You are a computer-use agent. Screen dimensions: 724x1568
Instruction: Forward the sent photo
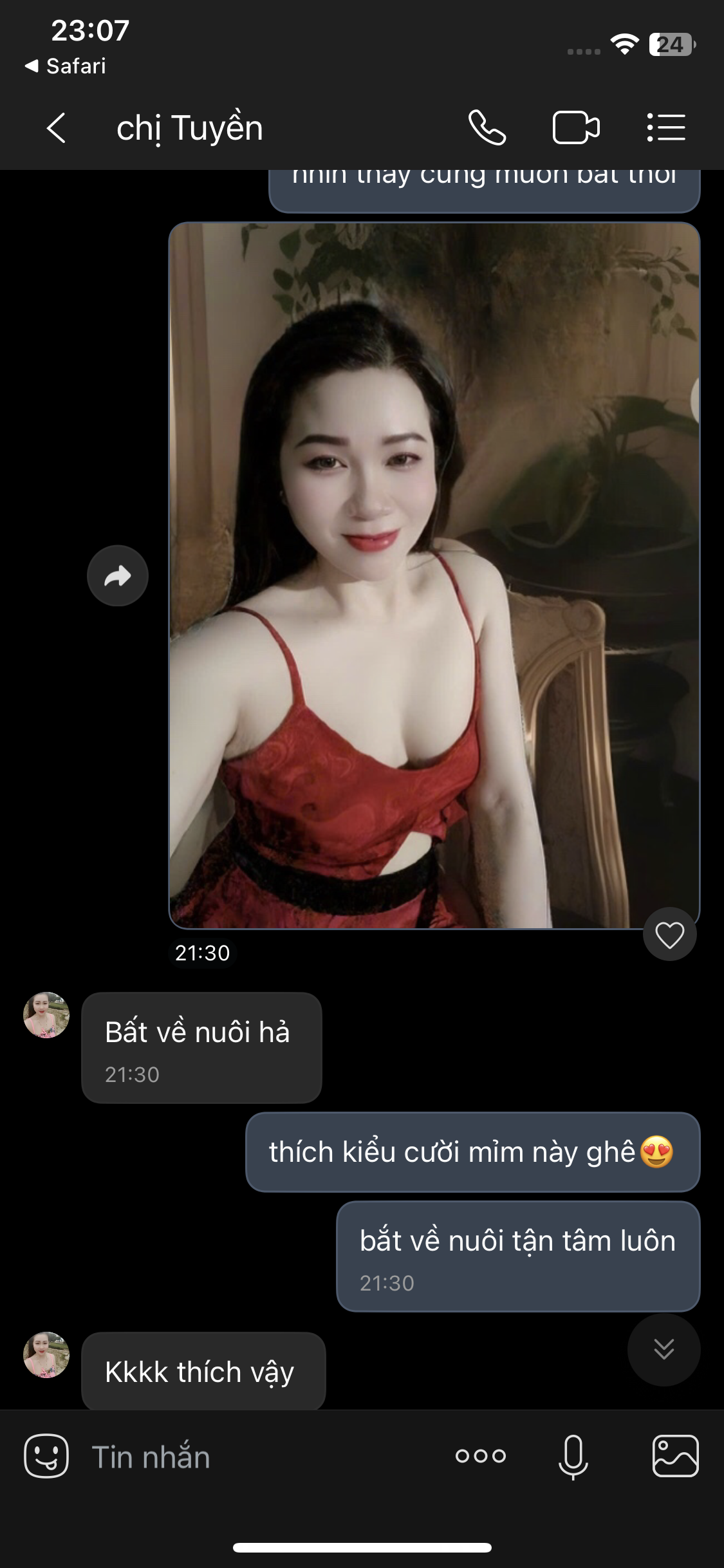pos(118,575)
